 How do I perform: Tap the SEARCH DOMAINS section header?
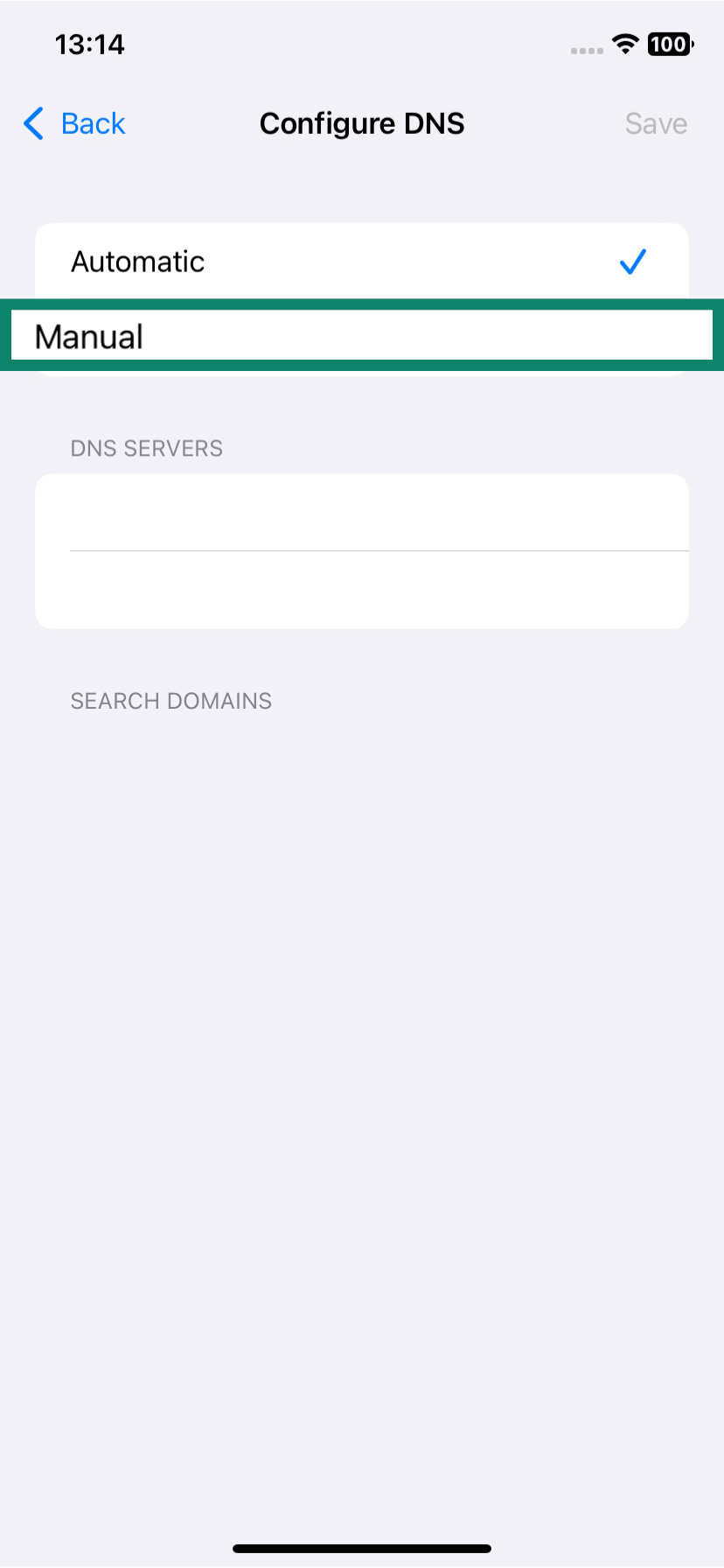tap(171, 700)
